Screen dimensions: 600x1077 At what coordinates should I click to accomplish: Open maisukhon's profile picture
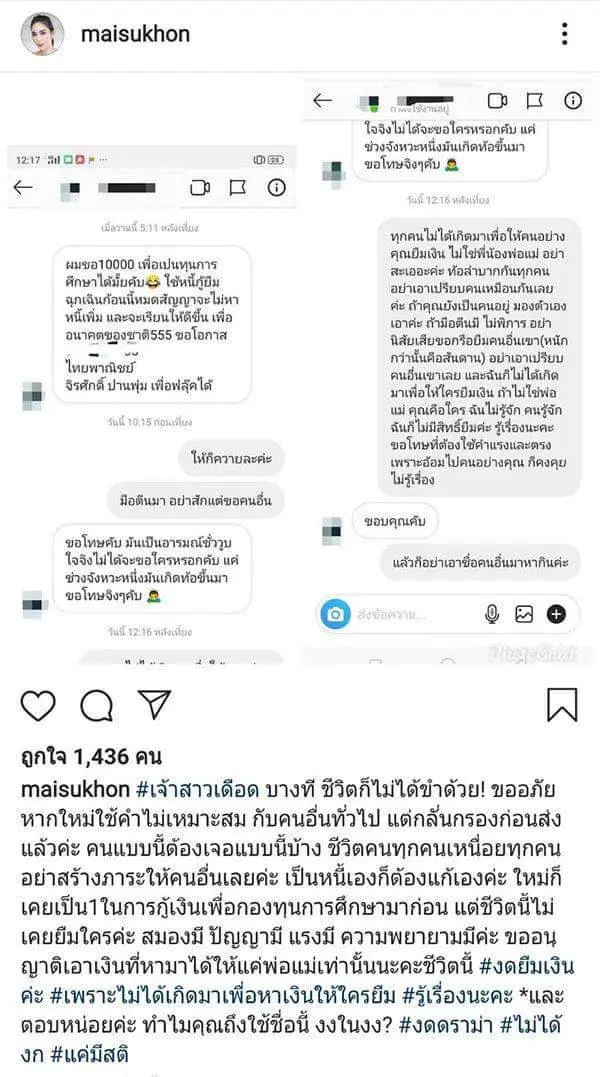[41, 34]
